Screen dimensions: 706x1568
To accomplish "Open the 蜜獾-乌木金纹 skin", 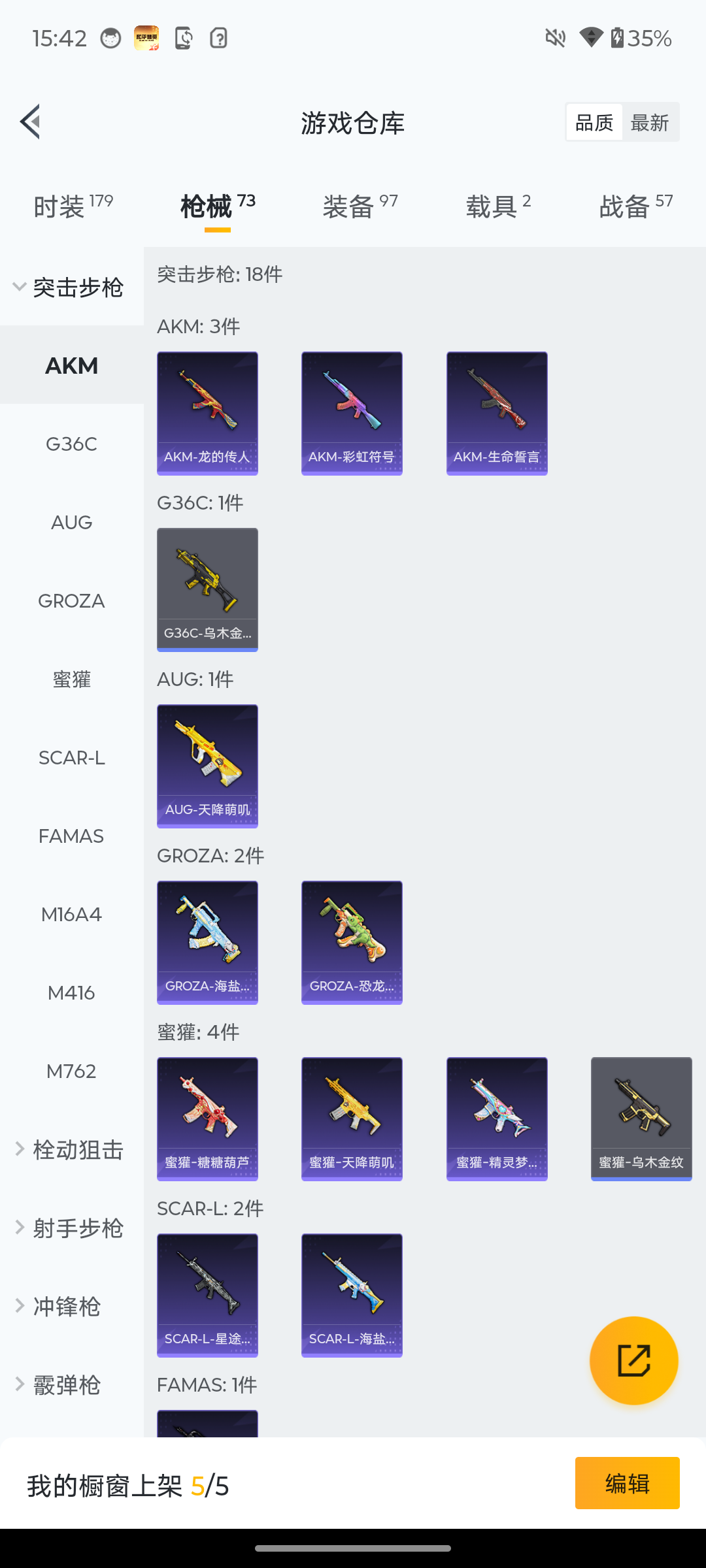I will [x=641, y=1119].
